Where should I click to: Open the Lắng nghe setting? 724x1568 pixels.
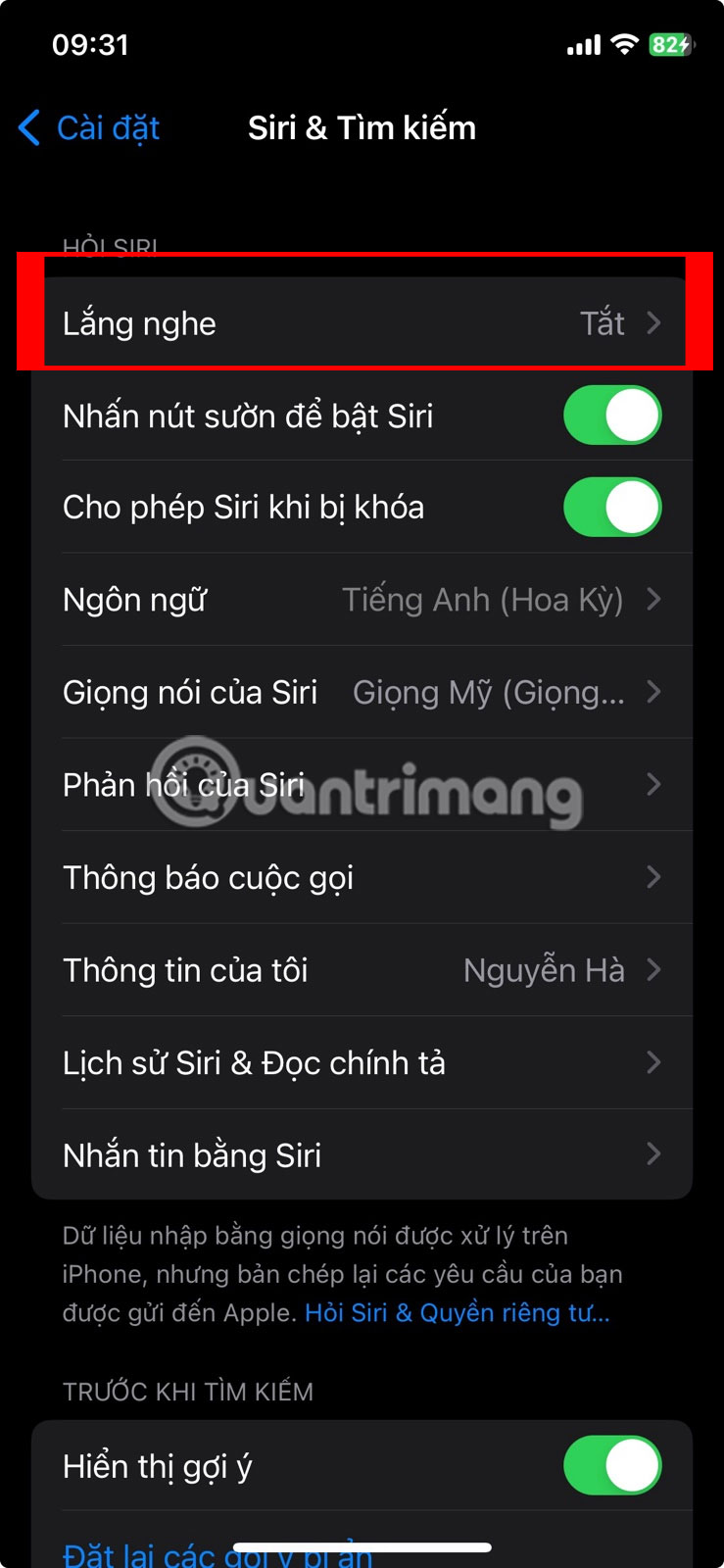click(x=362, y=323)
